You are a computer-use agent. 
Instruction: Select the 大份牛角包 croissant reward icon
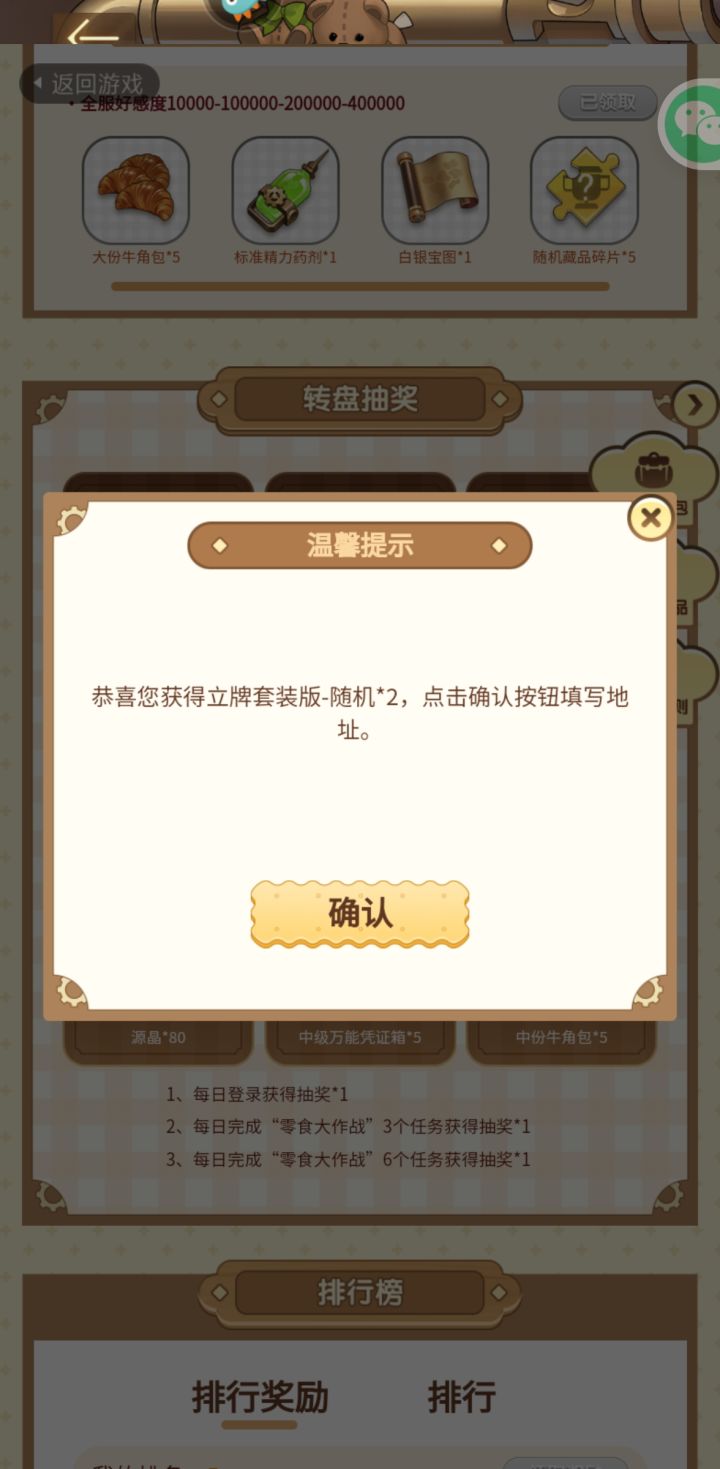[136, 190]
